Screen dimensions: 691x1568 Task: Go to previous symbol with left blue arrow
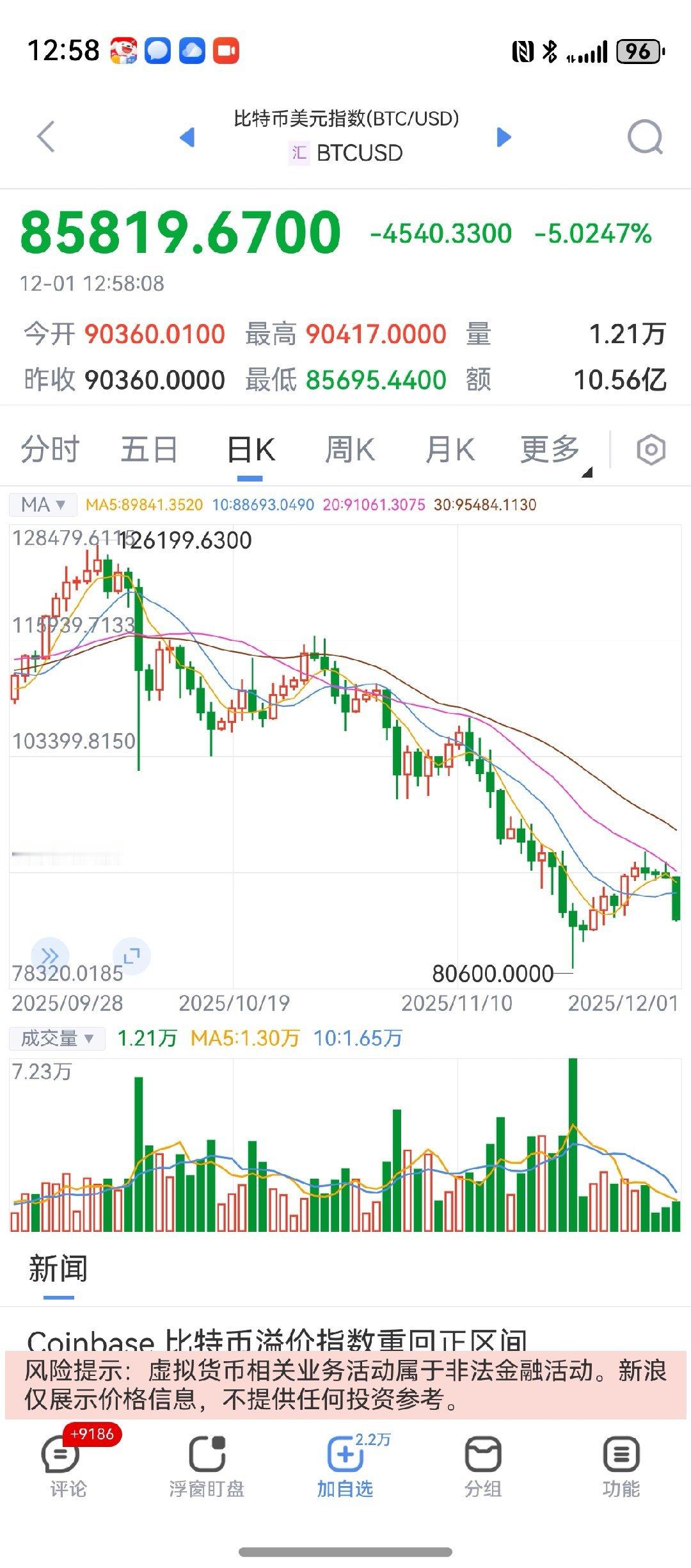point(187,136)
